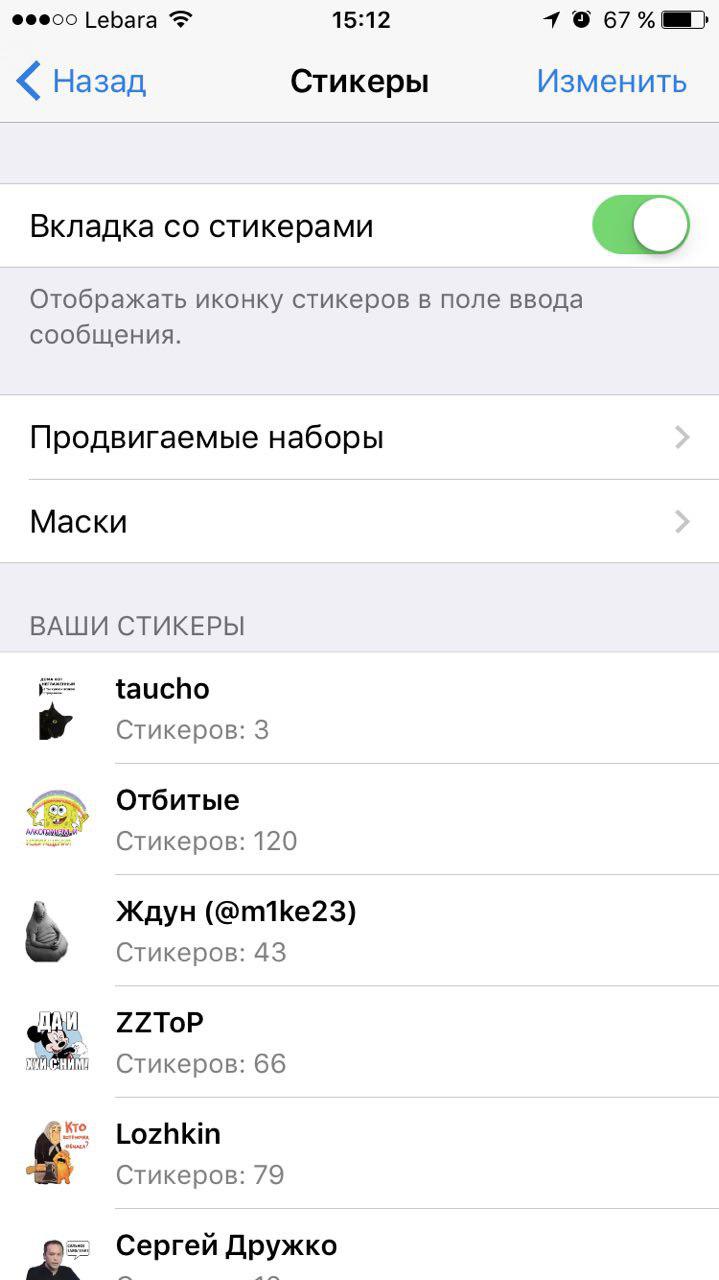This screenshot has height=1280, width=719.
Task: Open the Маски section
Action: tap(359, 521)
